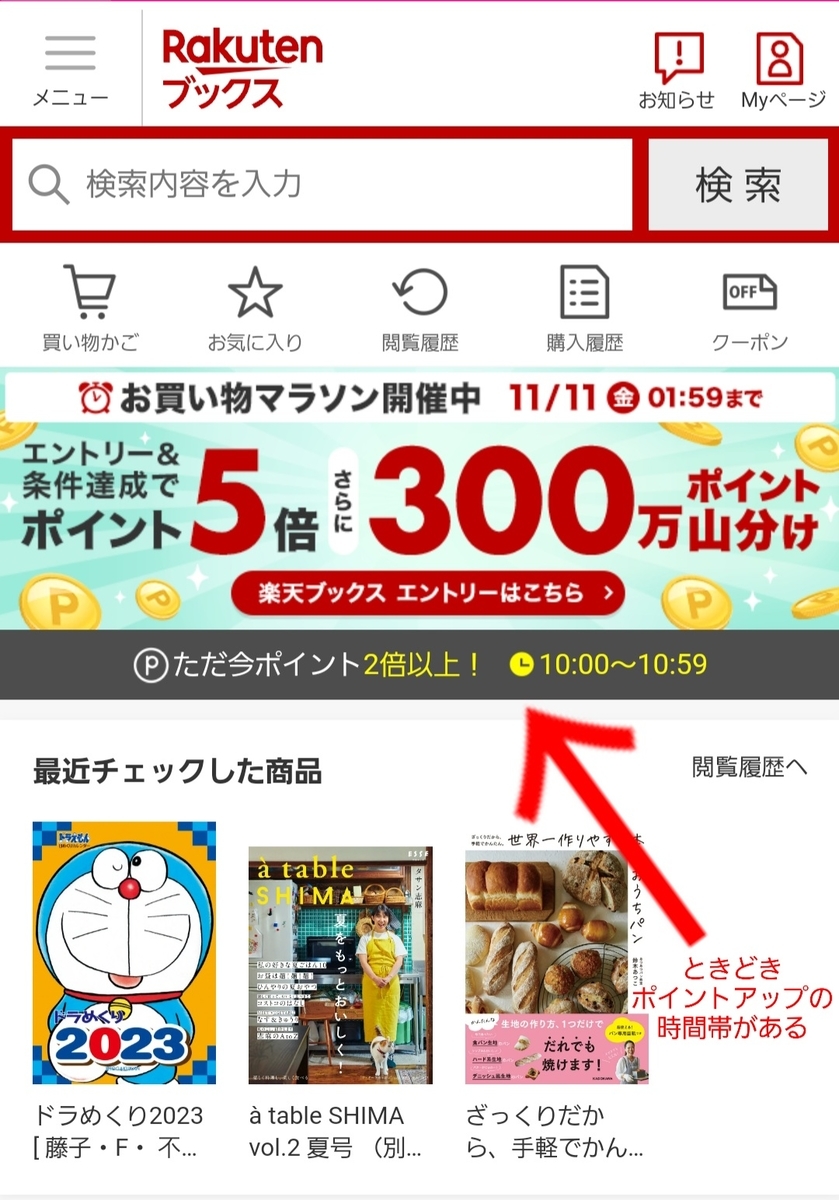
Task: Open お気に入り favorites
Action: tap(255, 308)
